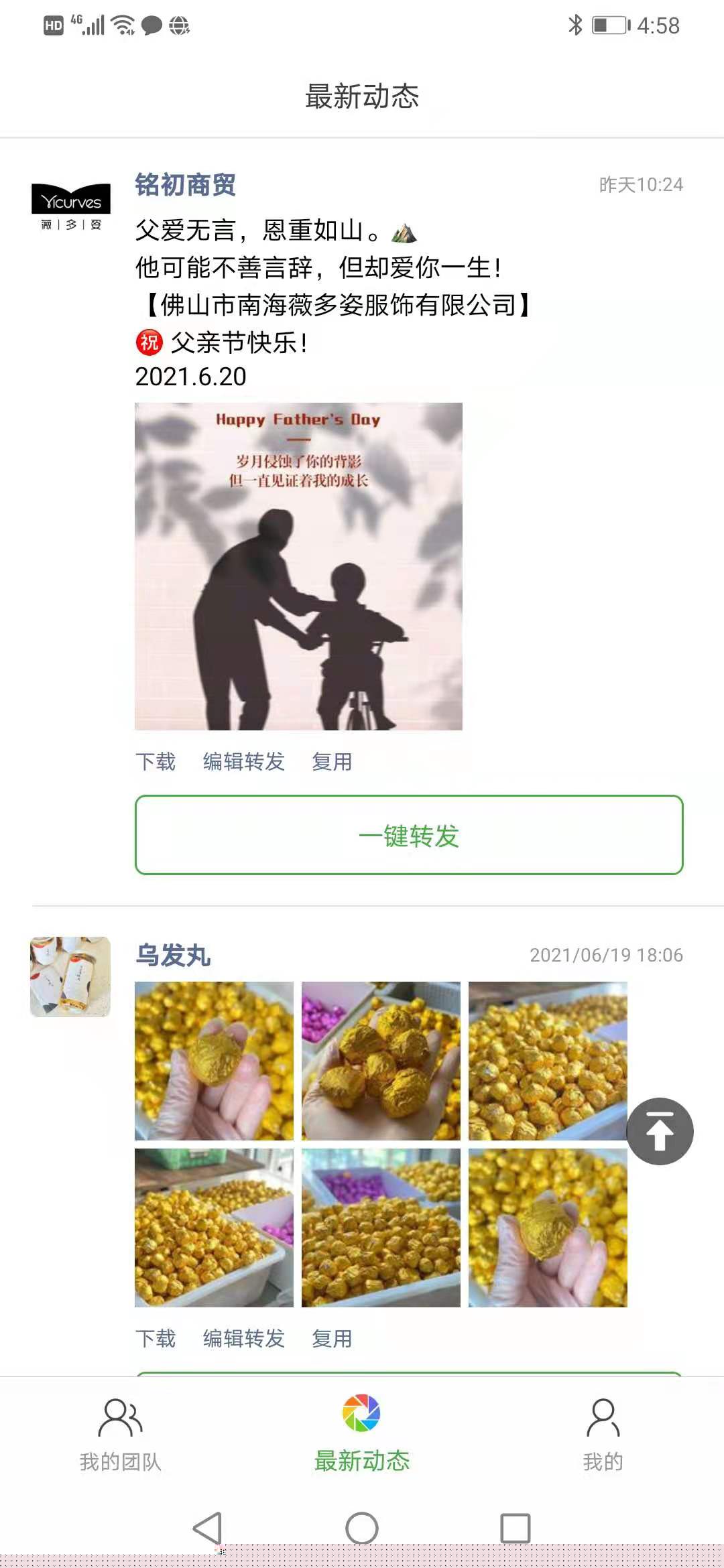Switch to the 我的团队 tab
Screen dimensions: 724x1568
pos(121,1434)
